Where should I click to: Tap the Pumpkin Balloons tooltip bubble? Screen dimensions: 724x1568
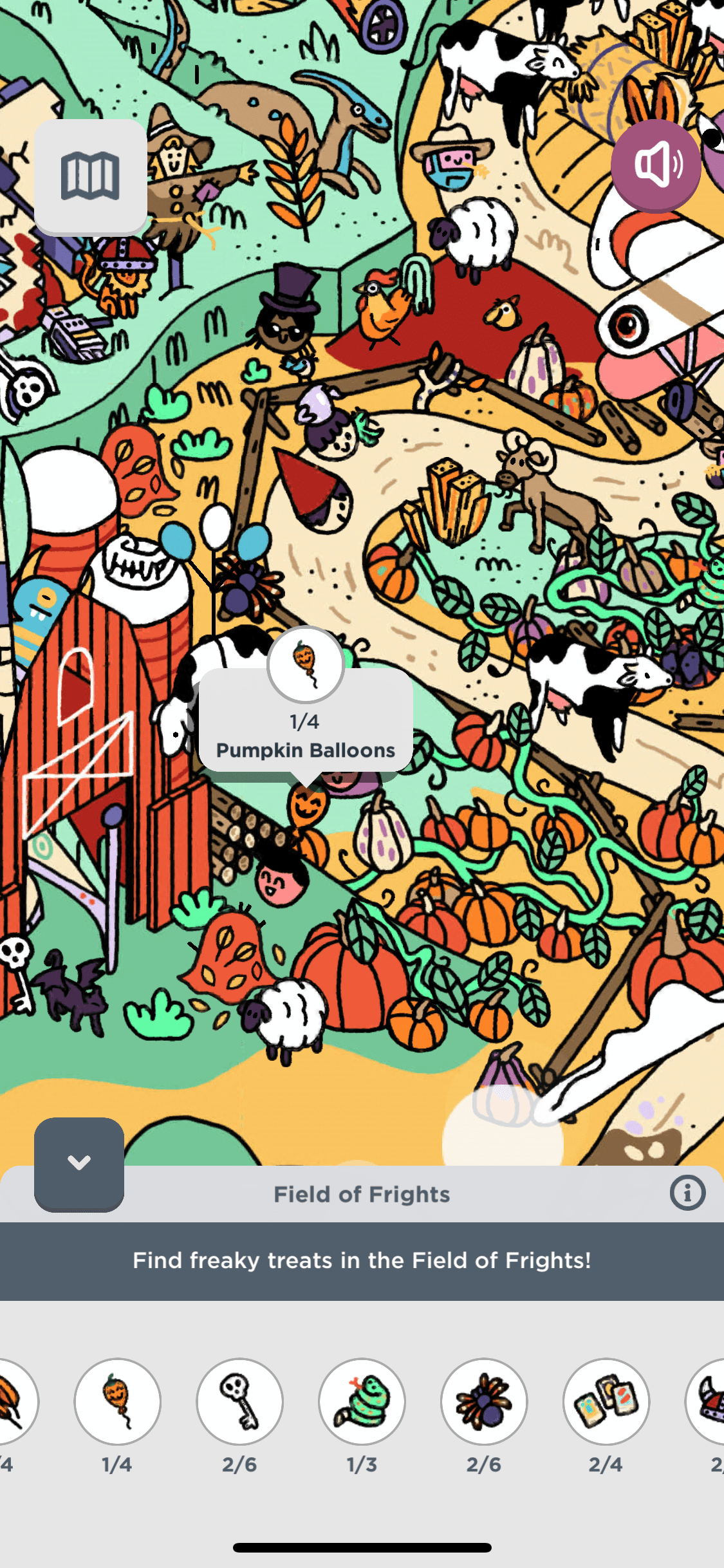point(306,721)
